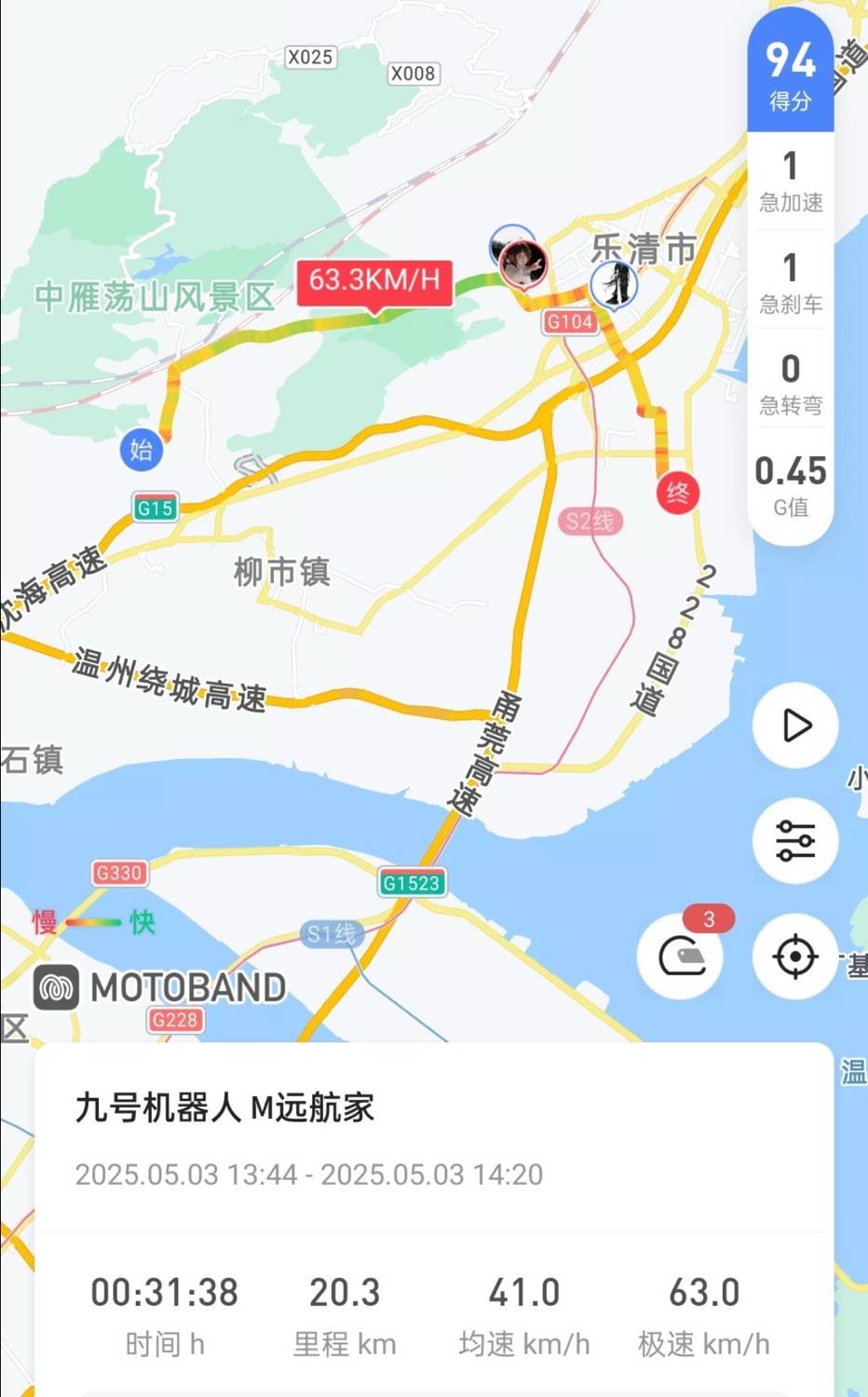Tap the 63.3KM/H speed marker on route

point(374,283)
